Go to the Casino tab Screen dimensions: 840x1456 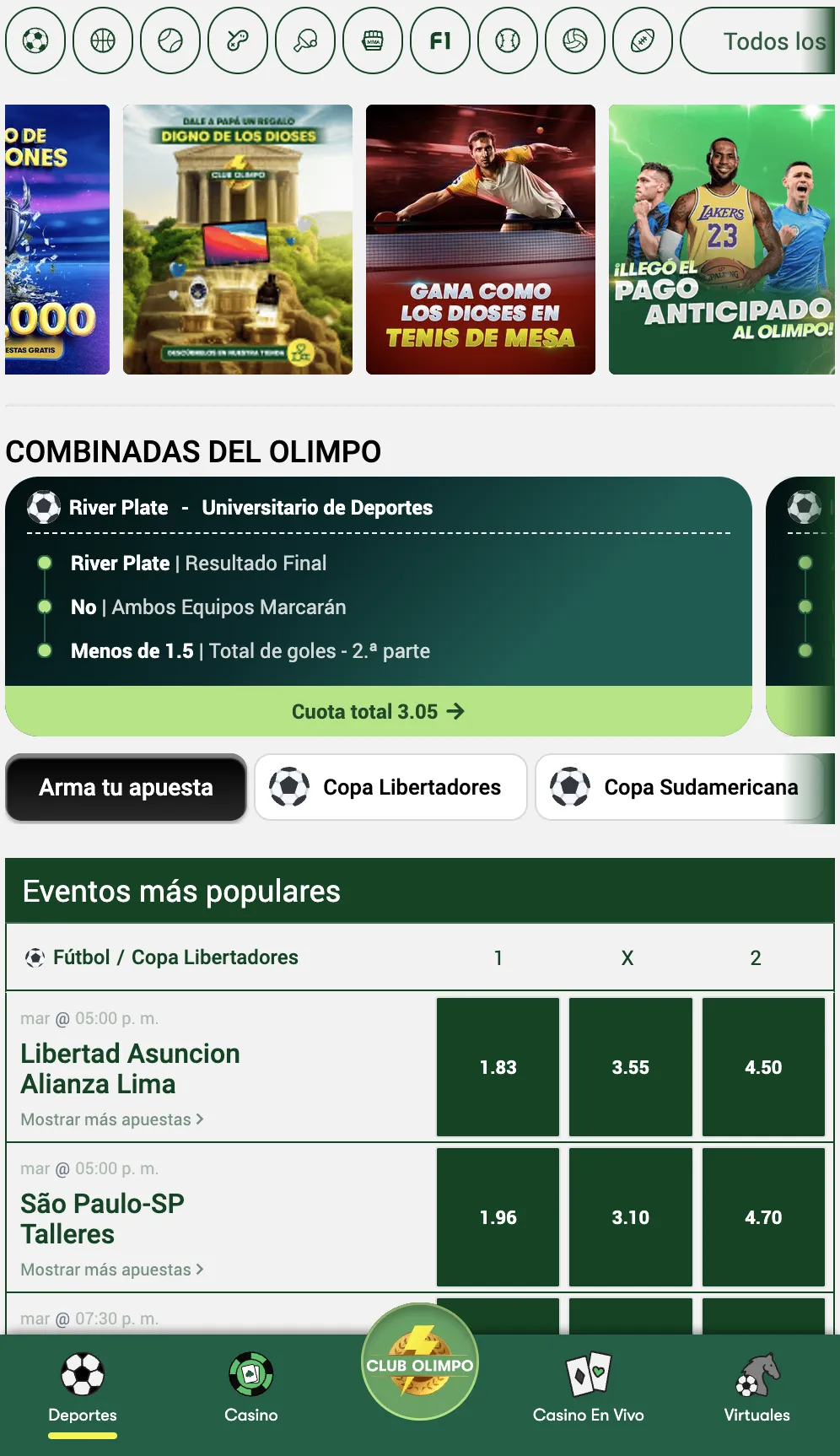pyautogui.click(x=251, y=1389)
